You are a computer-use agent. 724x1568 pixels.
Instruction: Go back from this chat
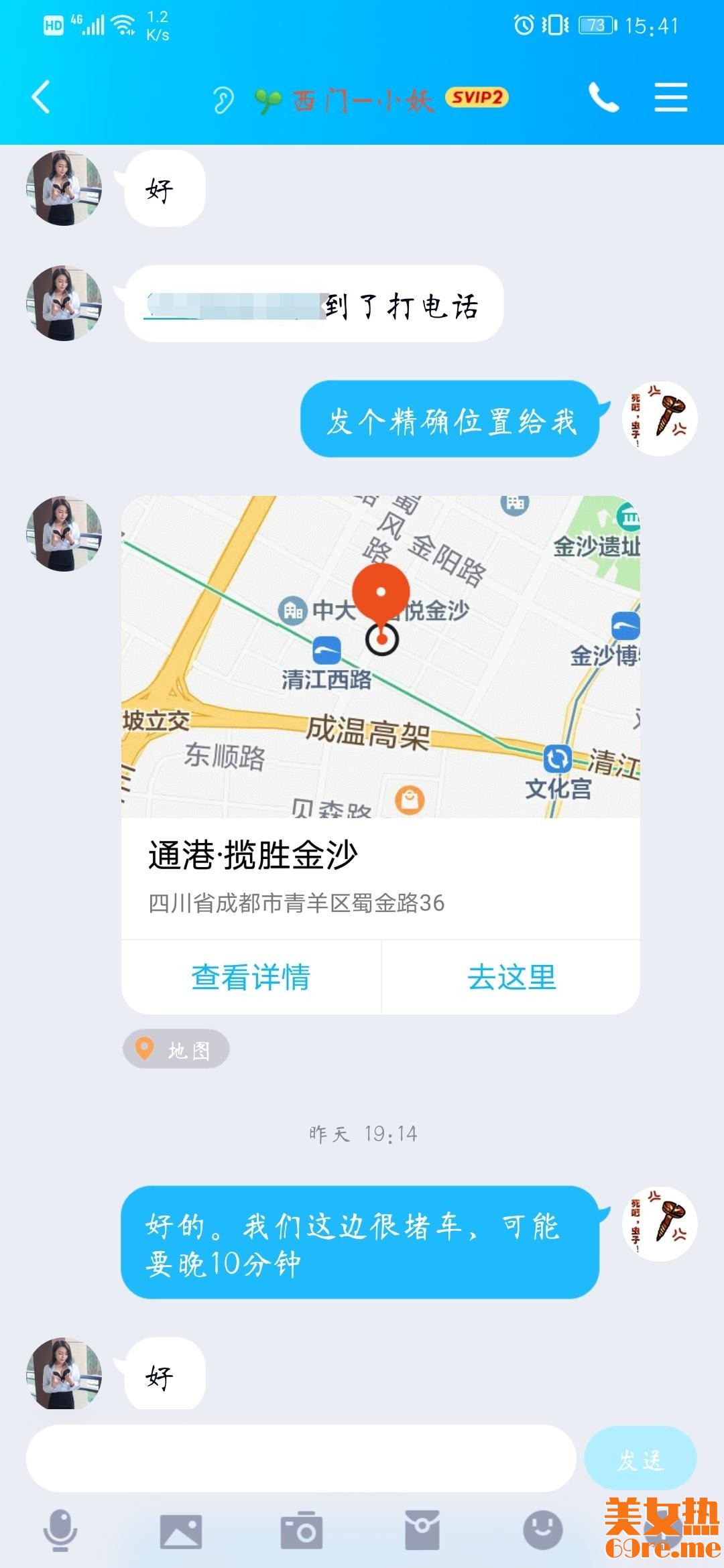tap(42, 97)
